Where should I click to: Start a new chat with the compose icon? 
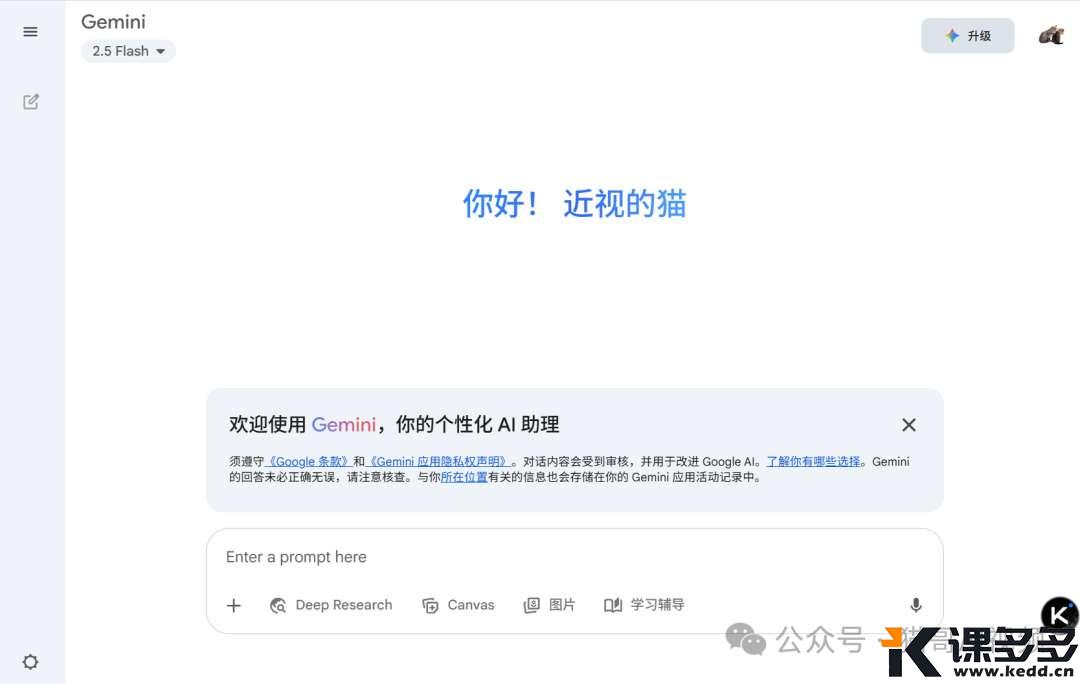click(31, 101)
